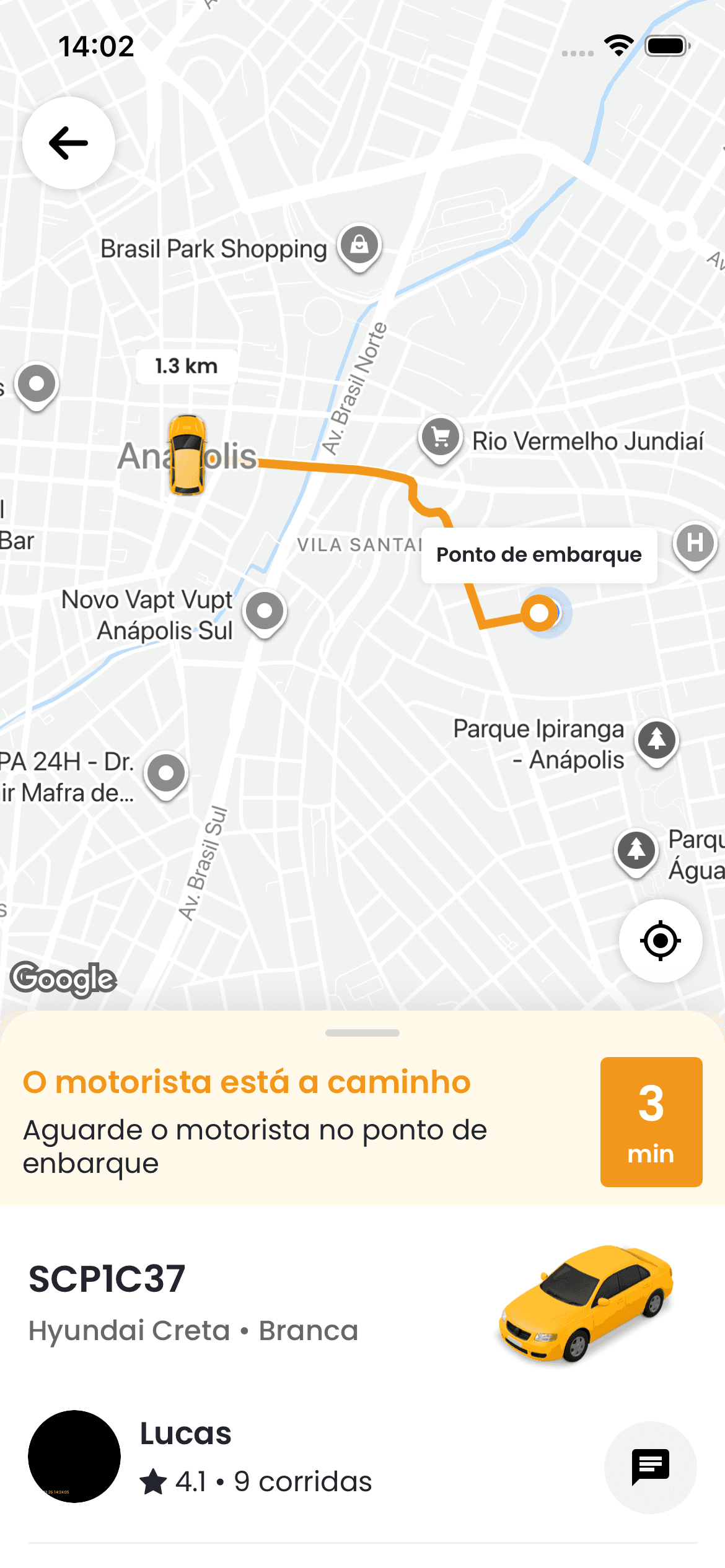725x1568 pixels.
Task: Click the Novo Vapt Vupt location pin
Action: [264, 610]
